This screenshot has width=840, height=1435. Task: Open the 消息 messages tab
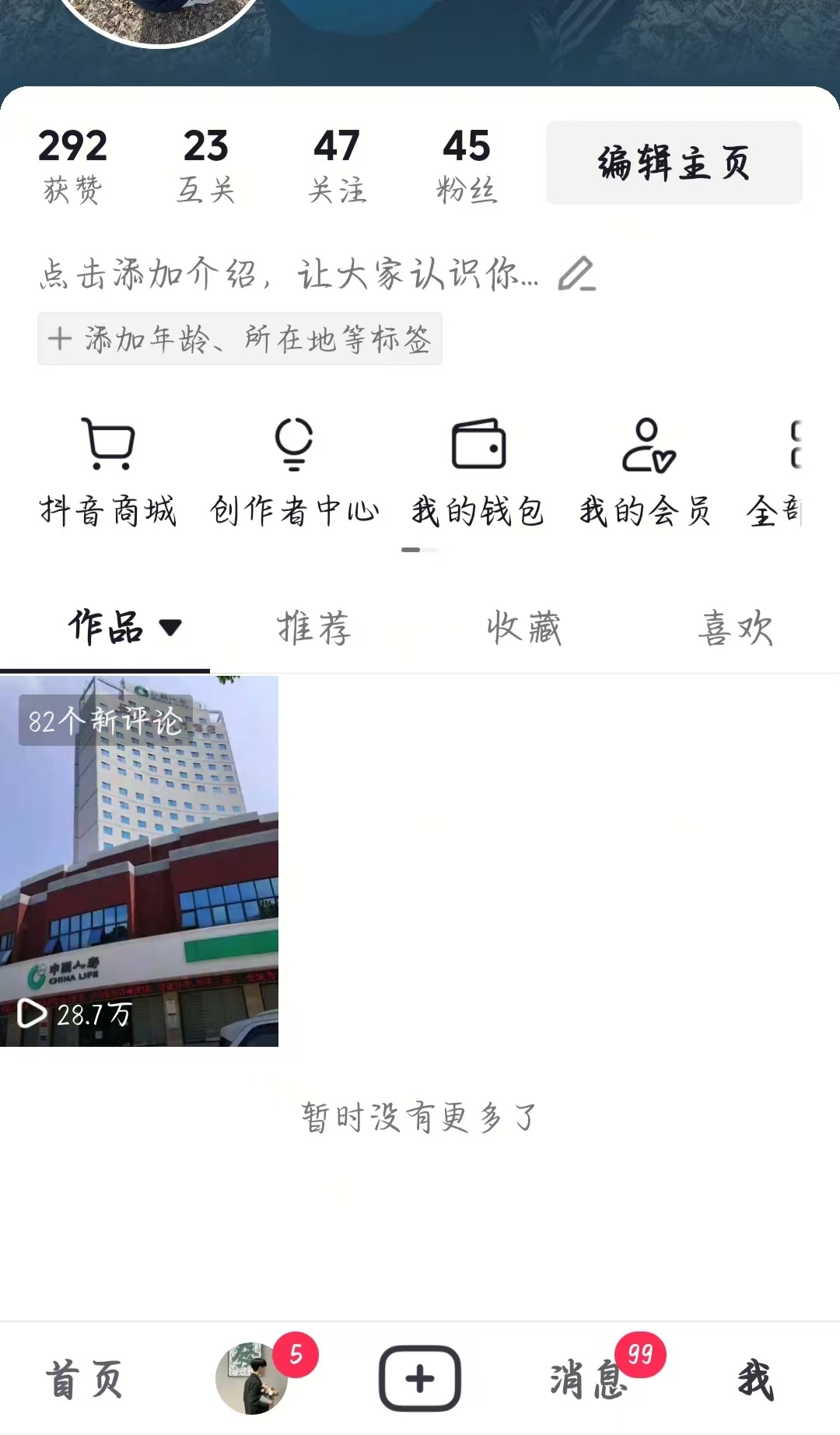[x=589, y=1378]
